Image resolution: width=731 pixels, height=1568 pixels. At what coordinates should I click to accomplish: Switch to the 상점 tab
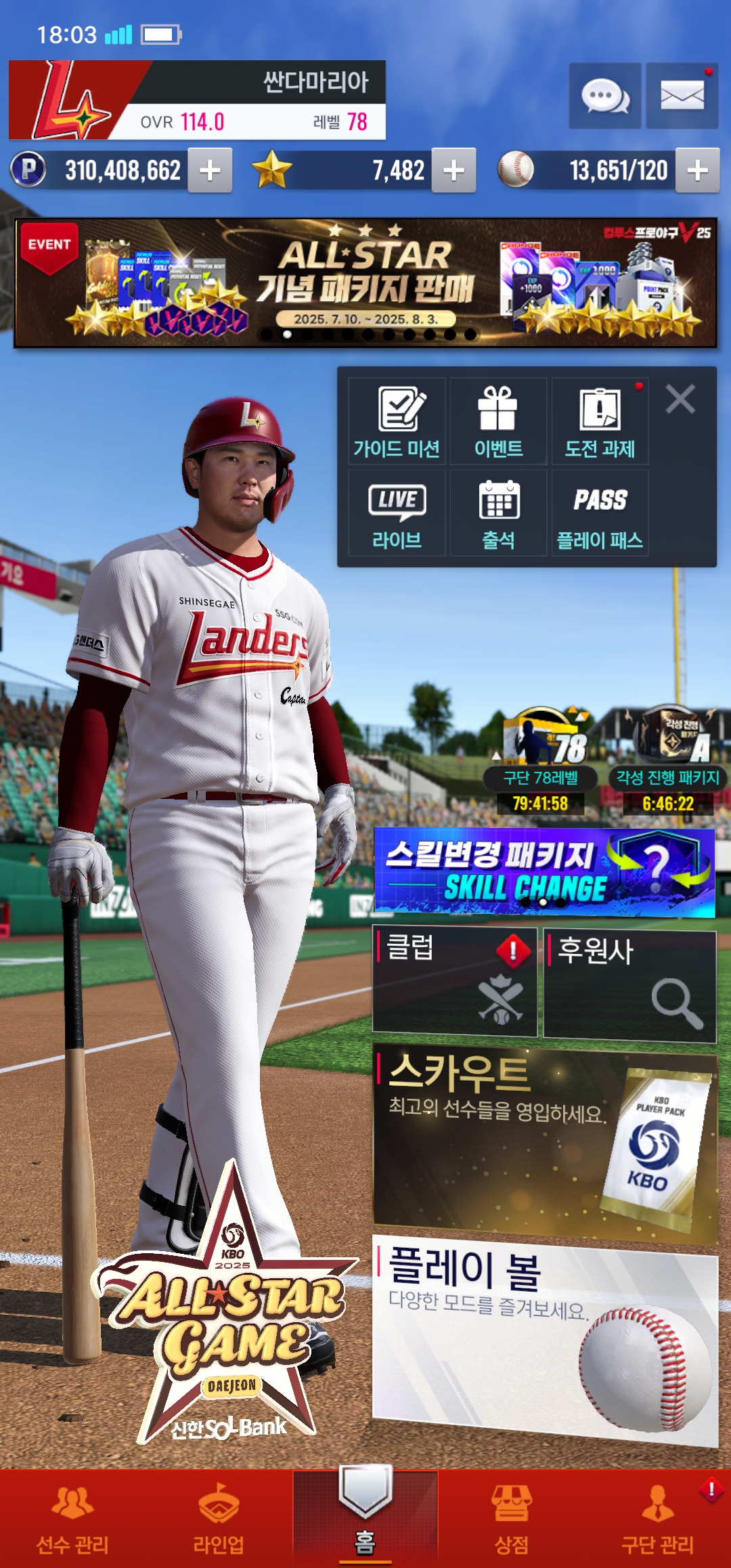pyautogui.click(x=512, y=1519)
